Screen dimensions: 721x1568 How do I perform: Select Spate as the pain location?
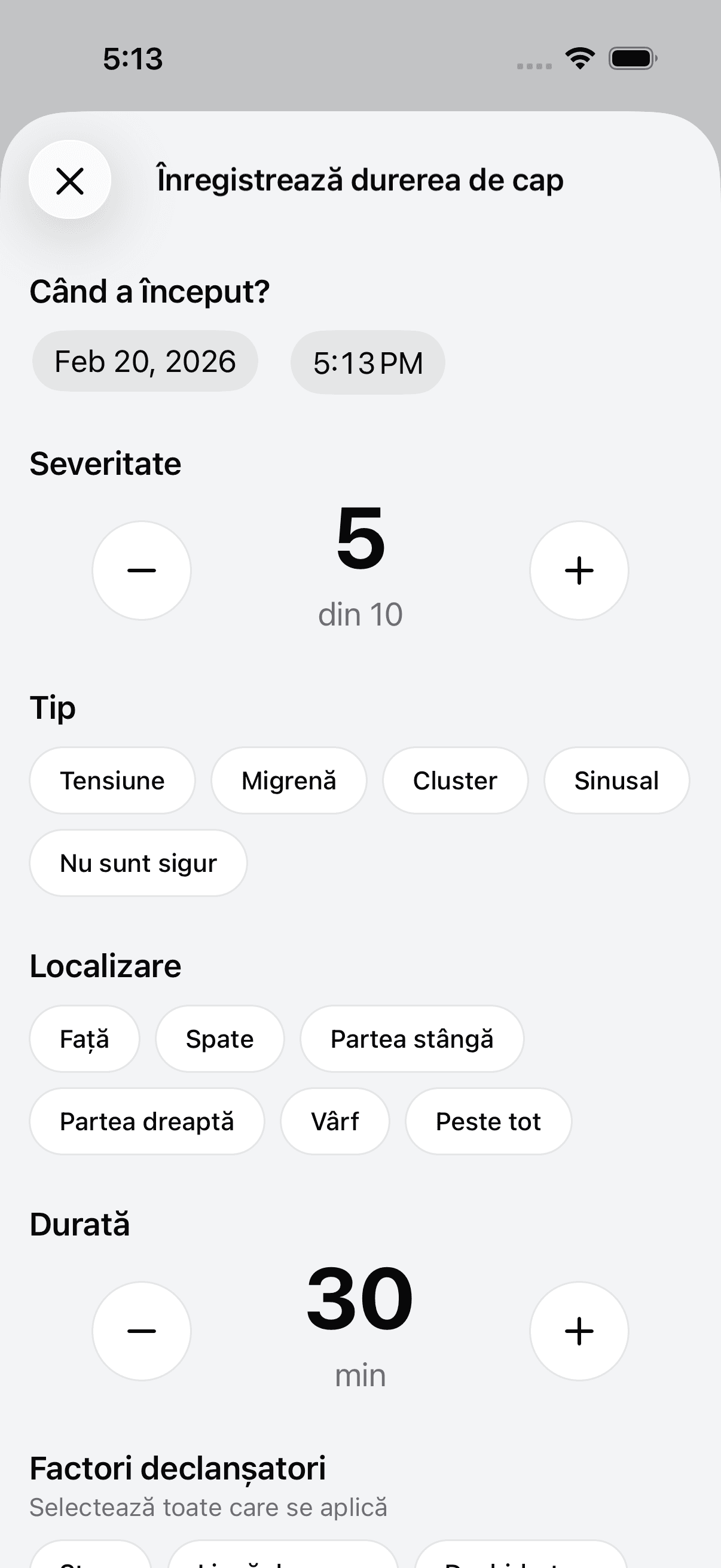tap(219, 1038)
